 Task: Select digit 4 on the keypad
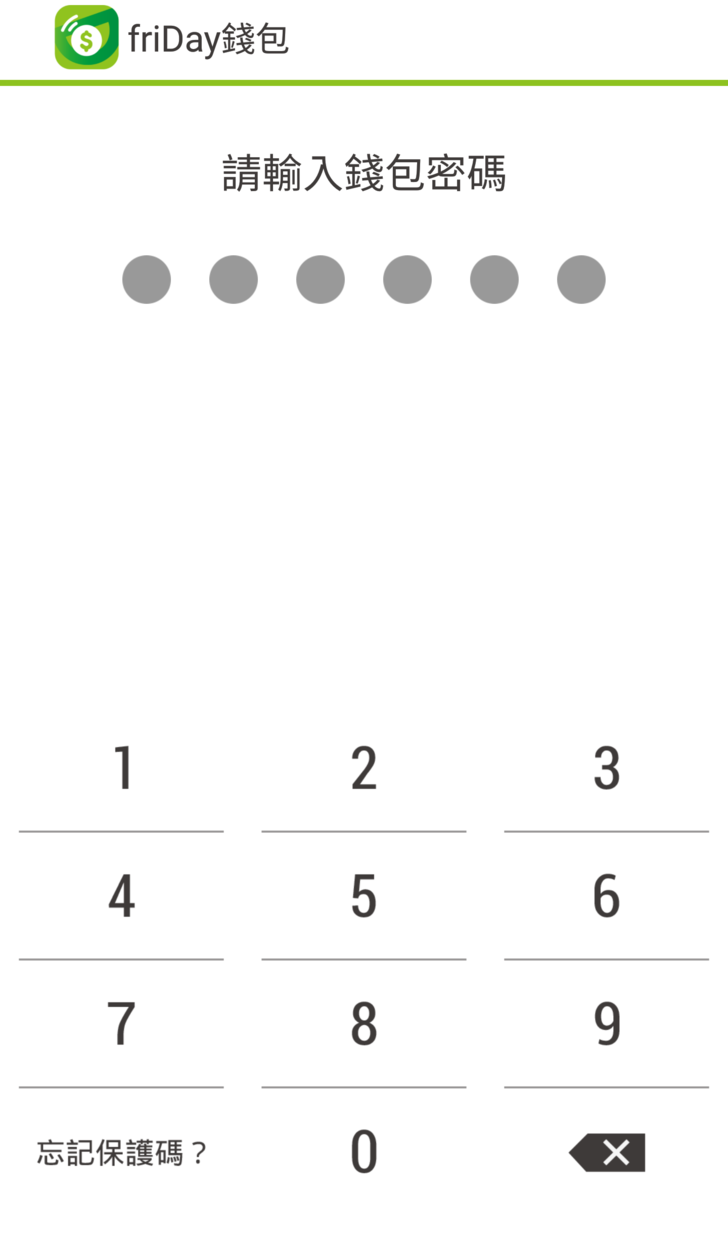[122, 896]
